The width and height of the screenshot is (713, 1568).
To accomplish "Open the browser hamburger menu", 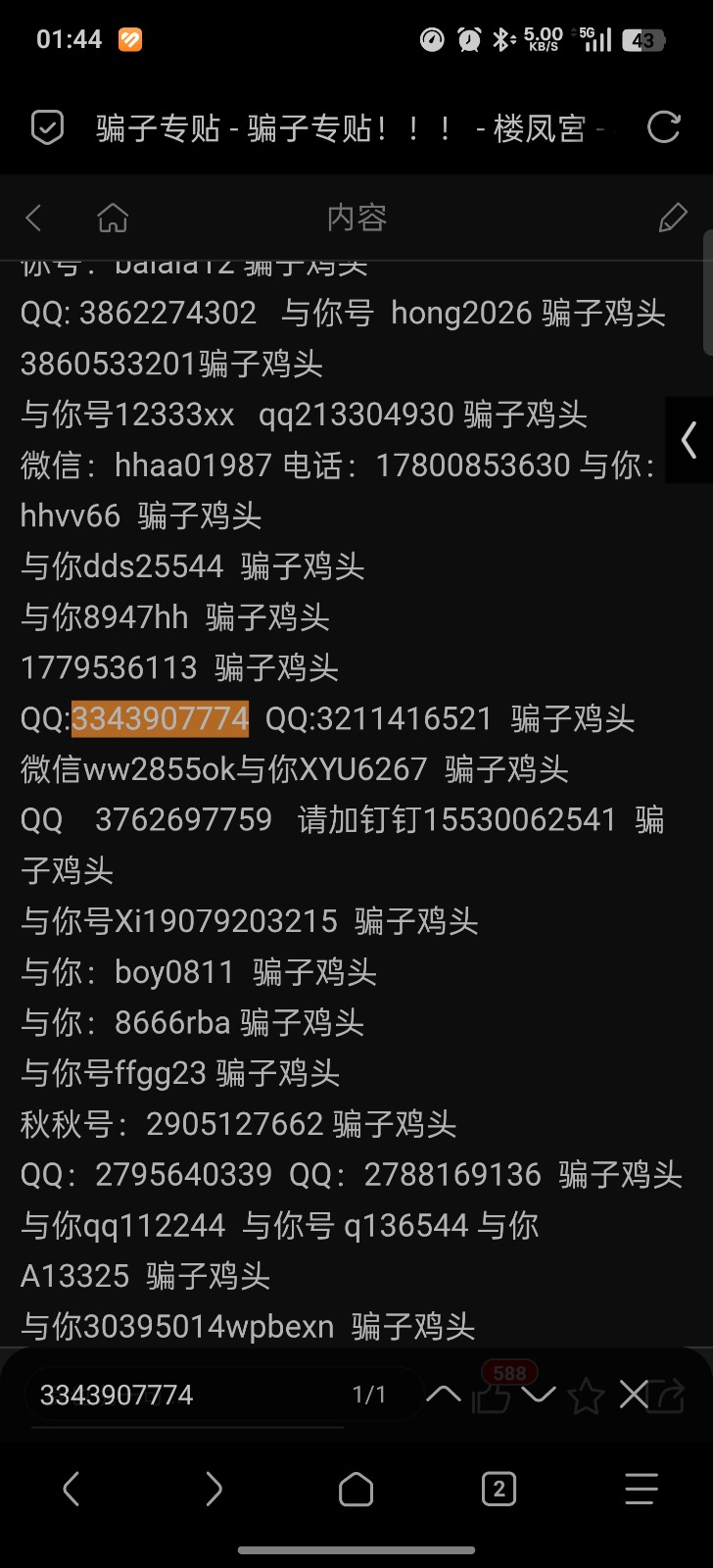I will point(641,1490).
